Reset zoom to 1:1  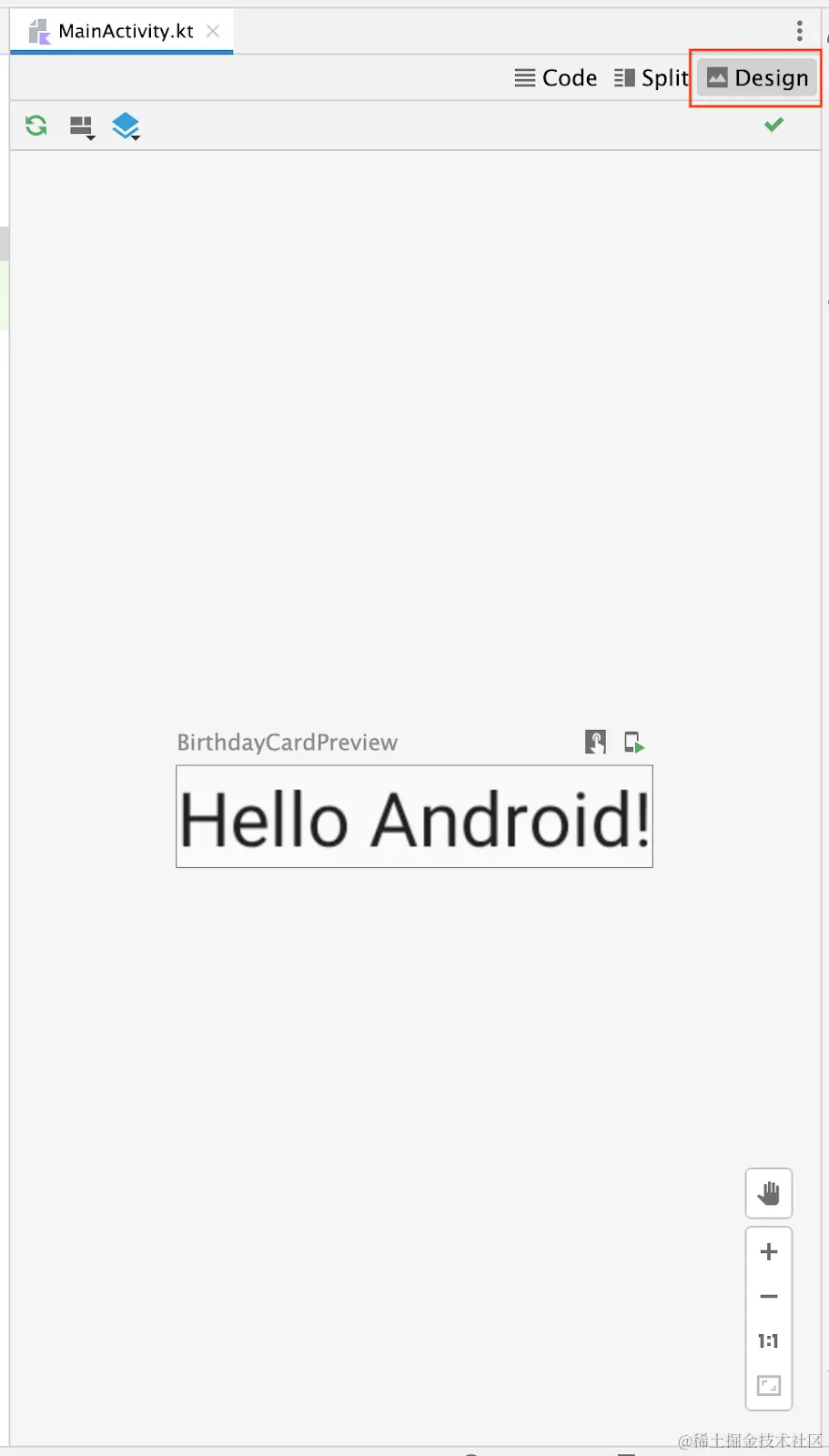[769, 1341]
